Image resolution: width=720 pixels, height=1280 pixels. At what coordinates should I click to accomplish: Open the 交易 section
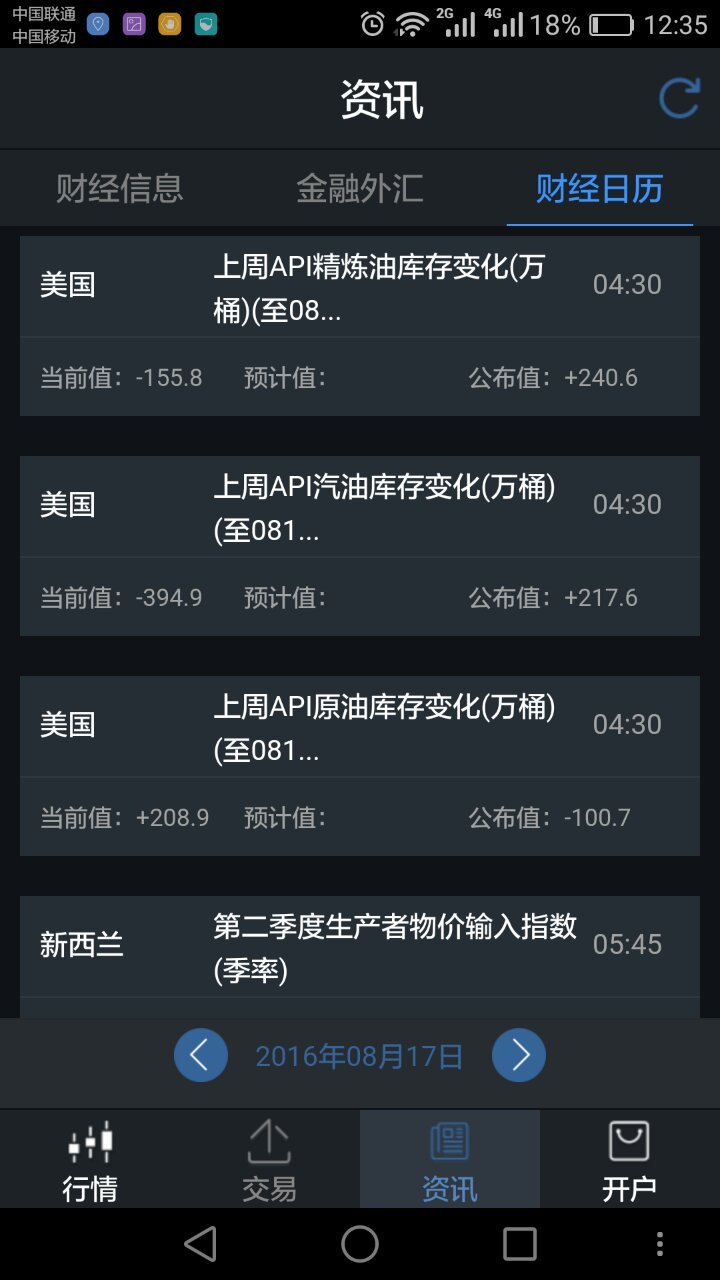click(x=269, y=1160)
